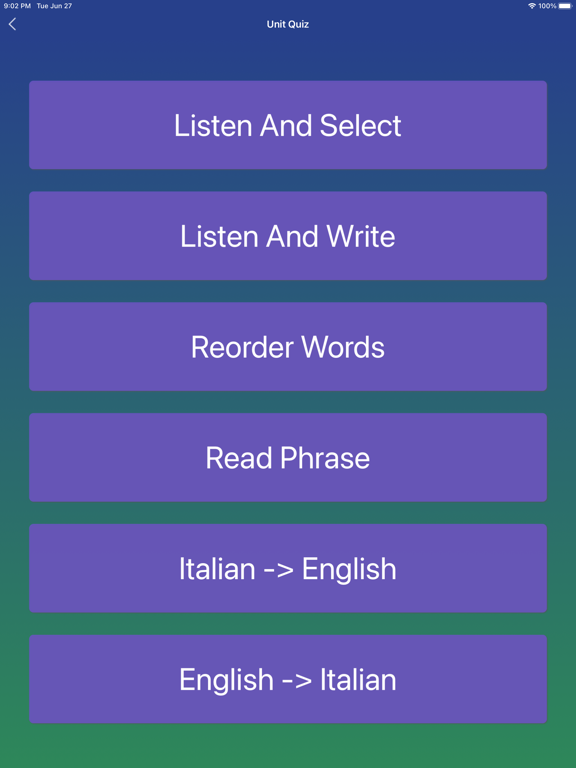This screenshot has width=576, height=768.
Task: Select the Read Phrase quiz
Action: tap(288, 457)
